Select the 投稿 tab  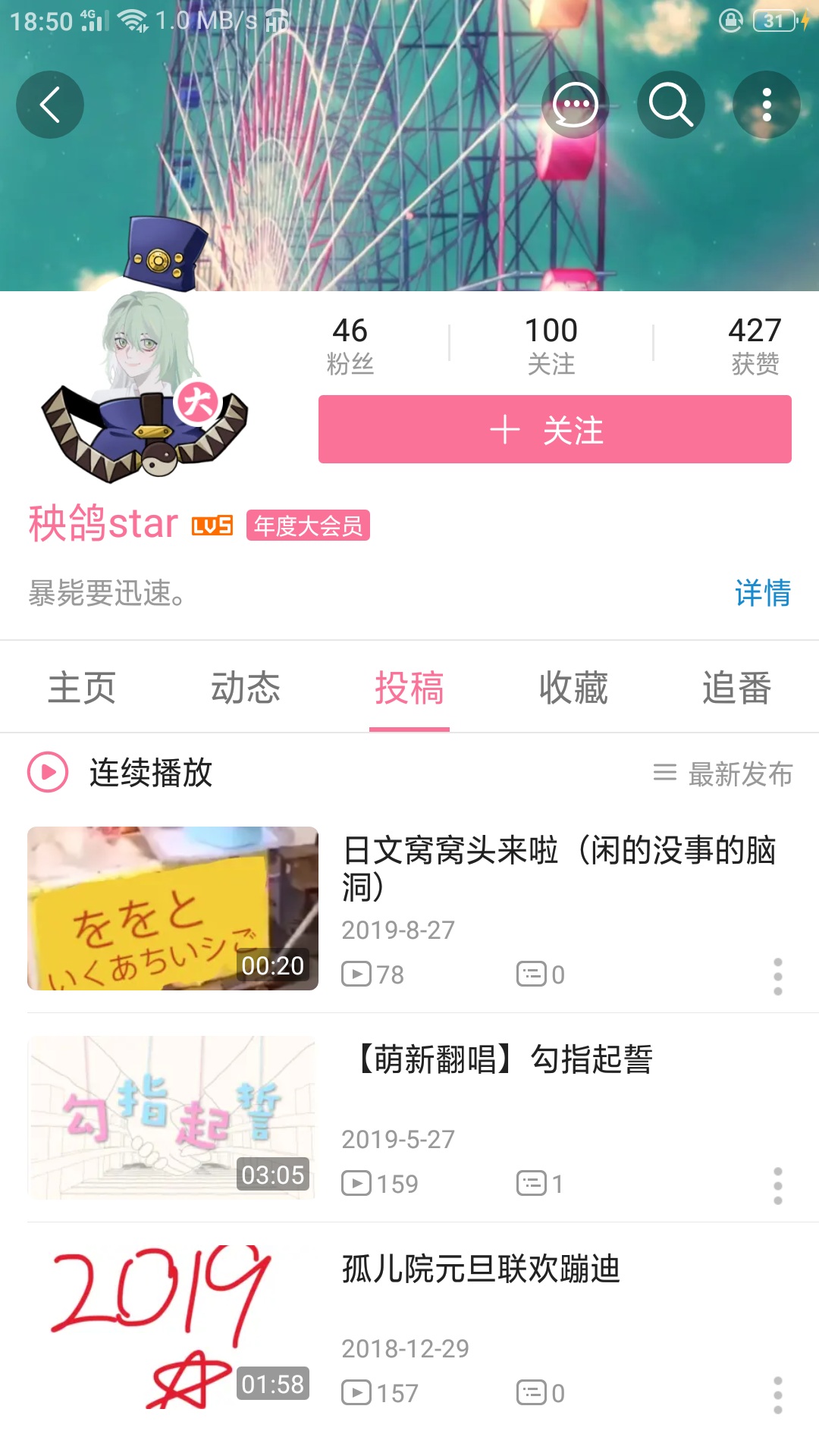click(x=409, y=688)
